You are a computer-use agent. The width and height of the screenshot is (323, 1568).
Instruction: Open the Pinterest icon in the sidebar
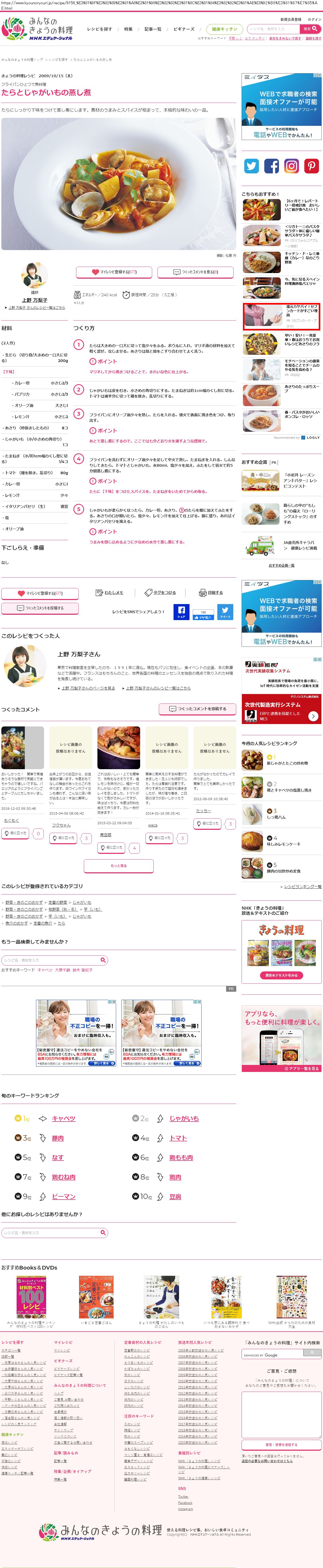[x=311, y=166]
